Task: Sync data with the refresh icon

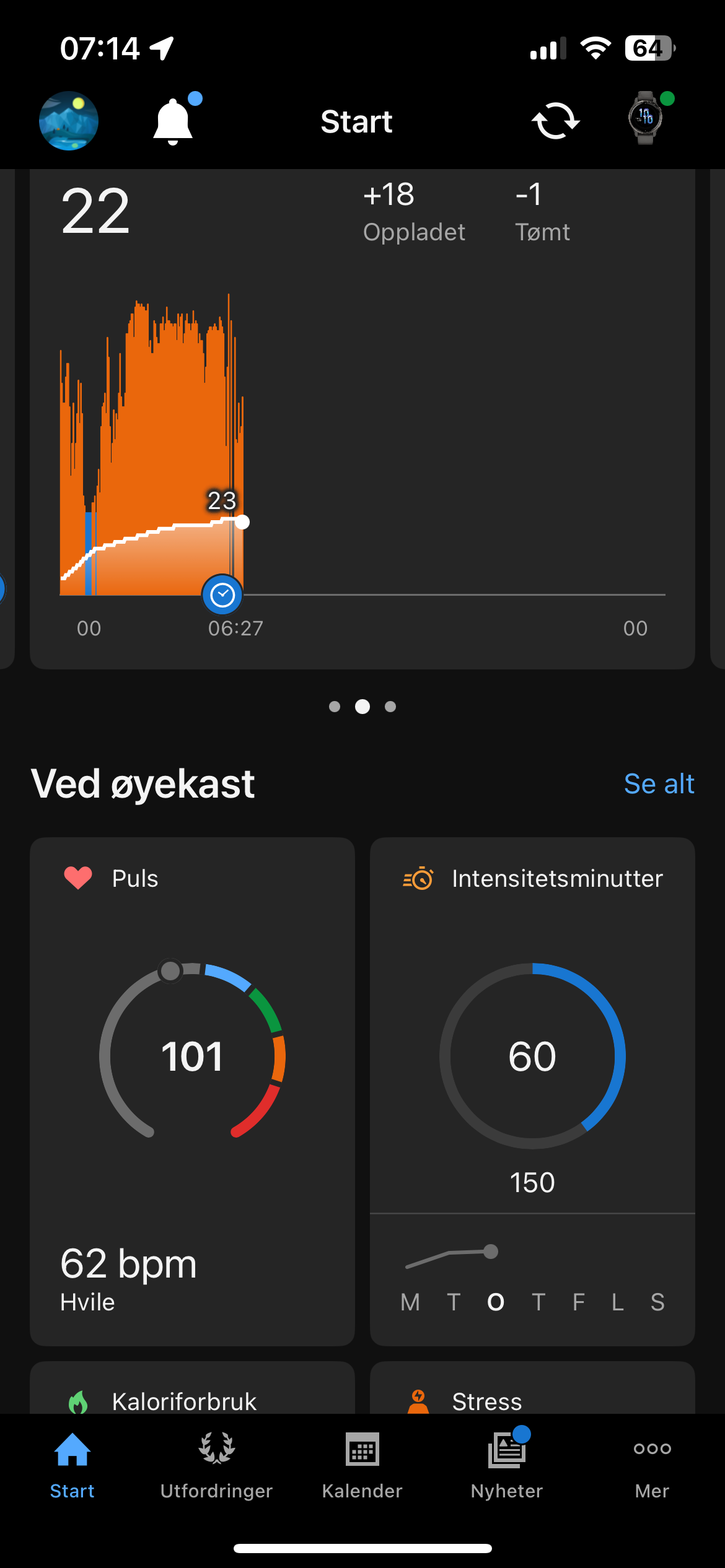Action: click(x=555, y=121)
